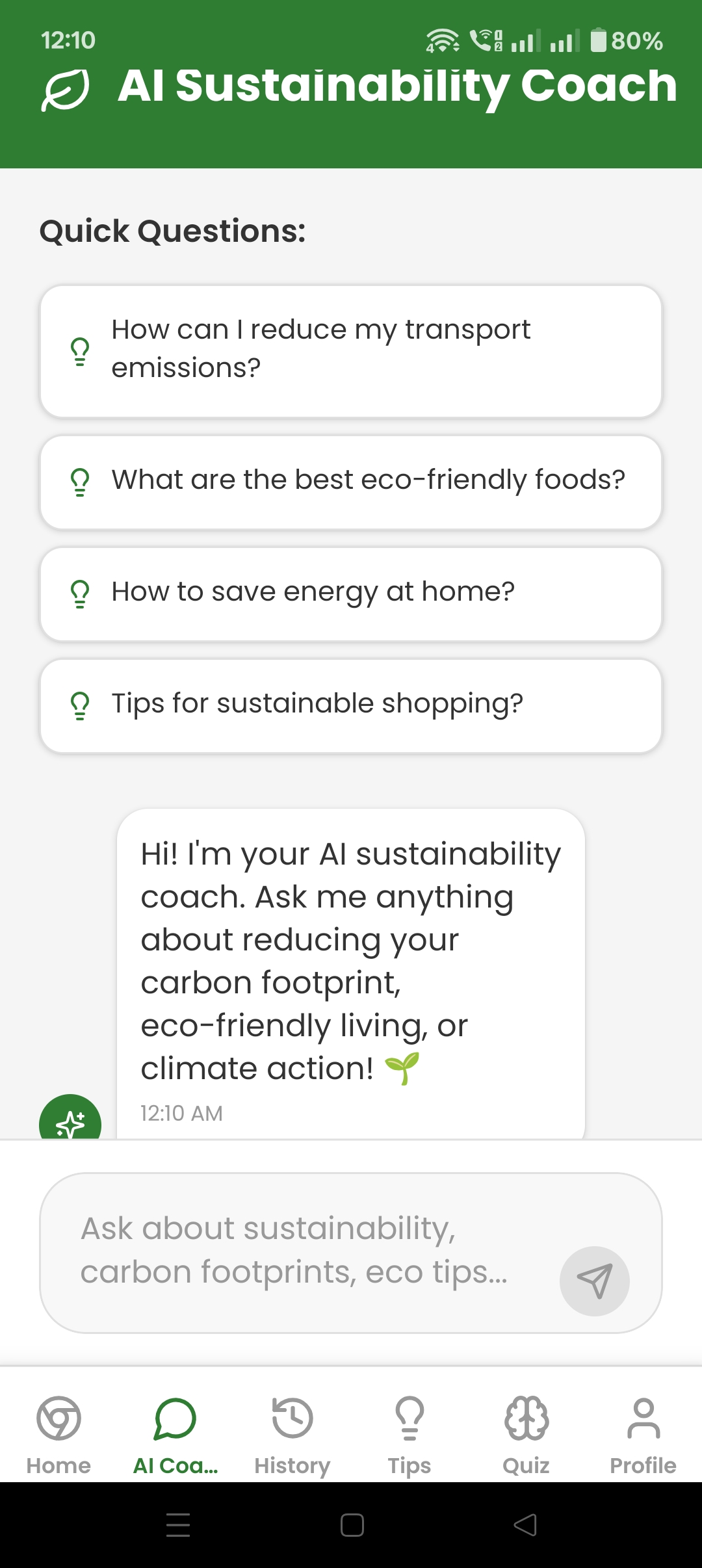Open the AI Coach tab
The width and height of the screenshot is (702, 1568).
tap(175, 1435)
